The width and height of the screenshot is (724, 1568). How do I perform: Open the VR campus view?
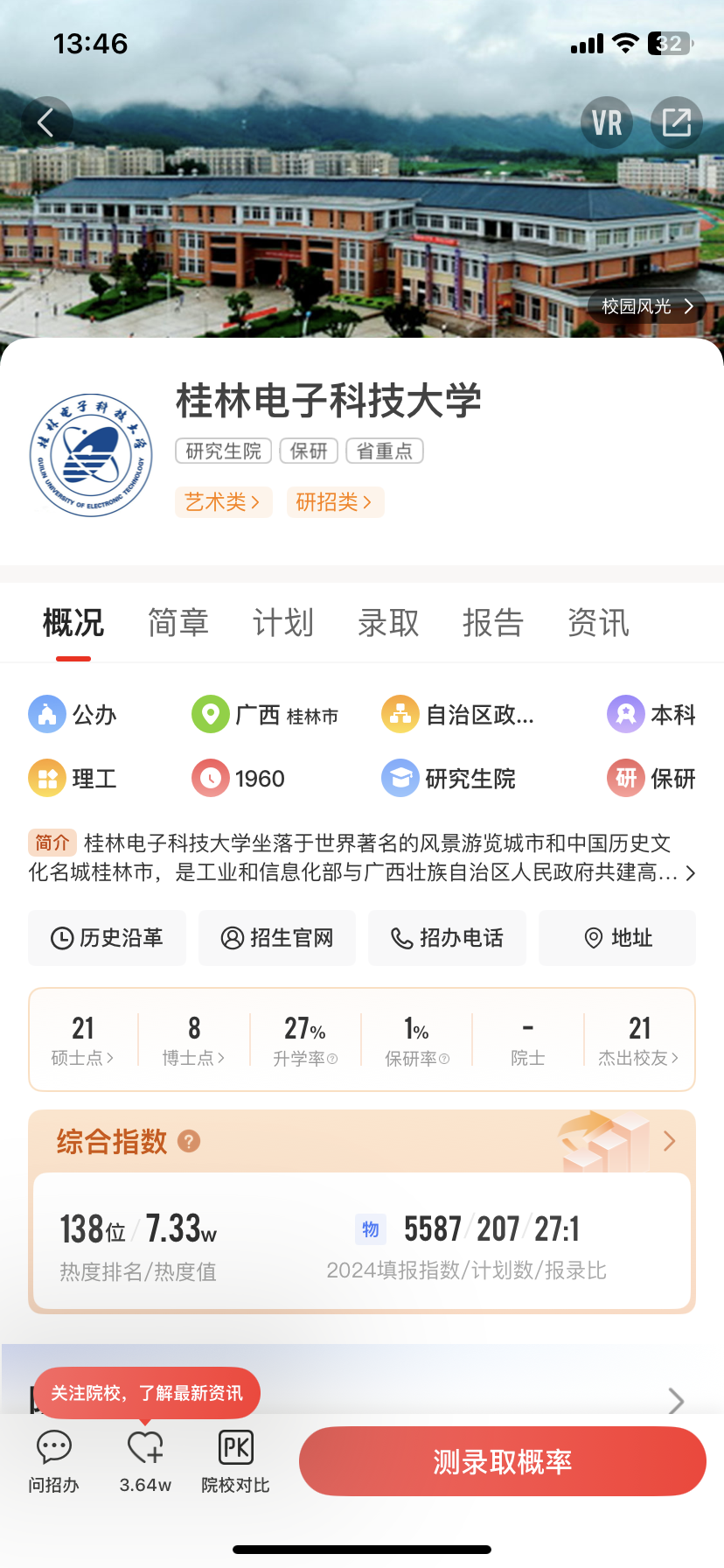tap(607, 123)
